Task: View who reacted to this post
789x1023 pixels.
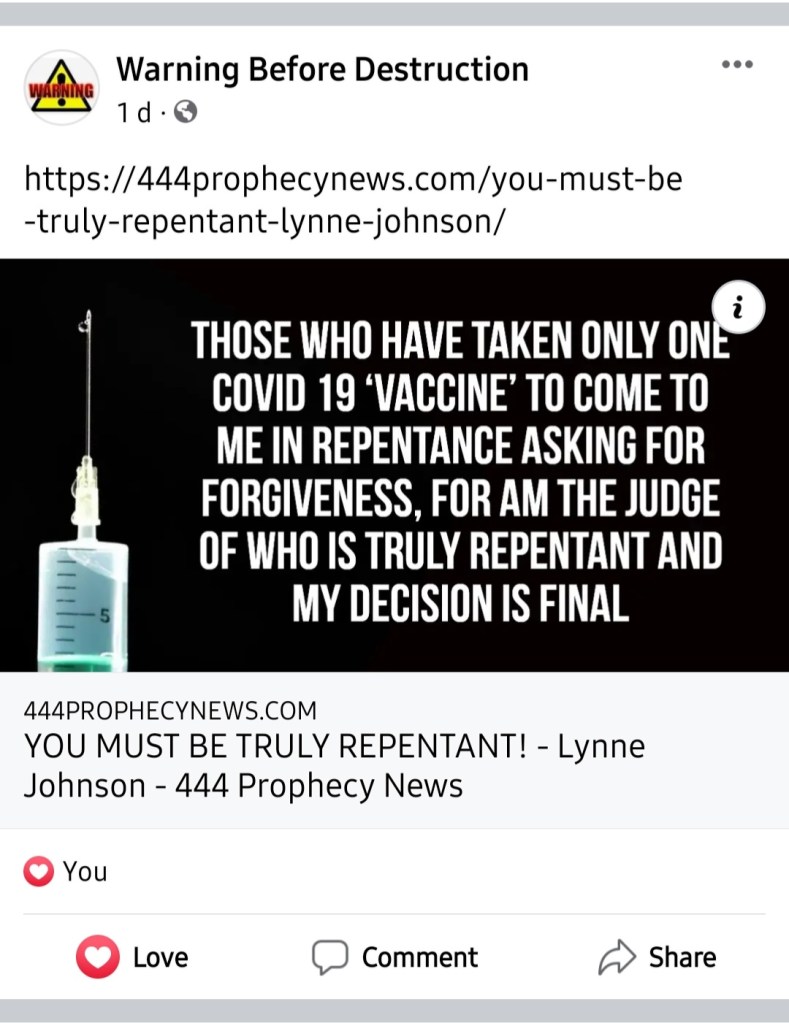Action: pos(66,872)
